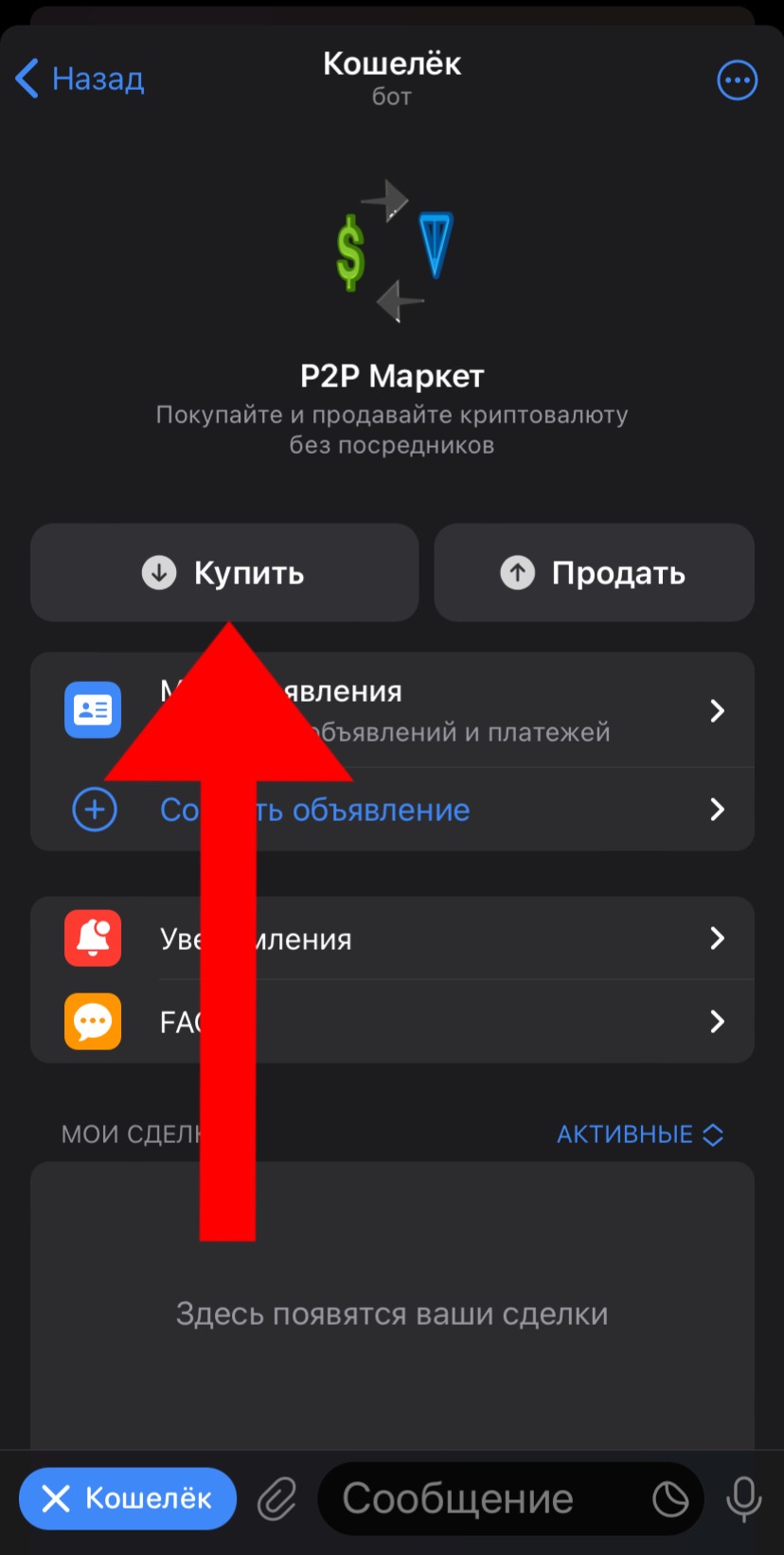Tap the Продать button
This screenshot has width=784, height=1555.
pyautogui.click(x=594, y=573)
